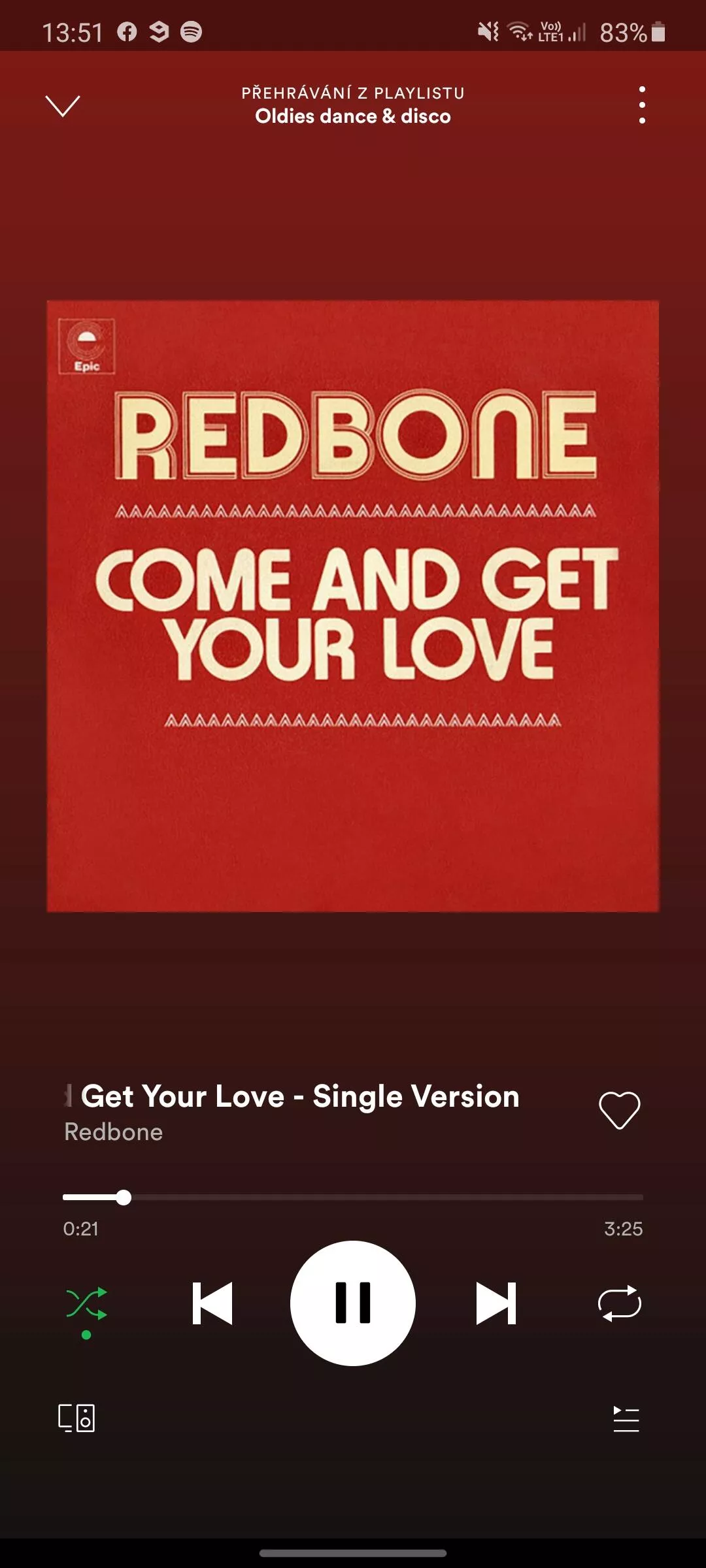Toggle shuffle playback off
The width and height of the screenshot is (706, 1568).
(x=86, y=1303)
